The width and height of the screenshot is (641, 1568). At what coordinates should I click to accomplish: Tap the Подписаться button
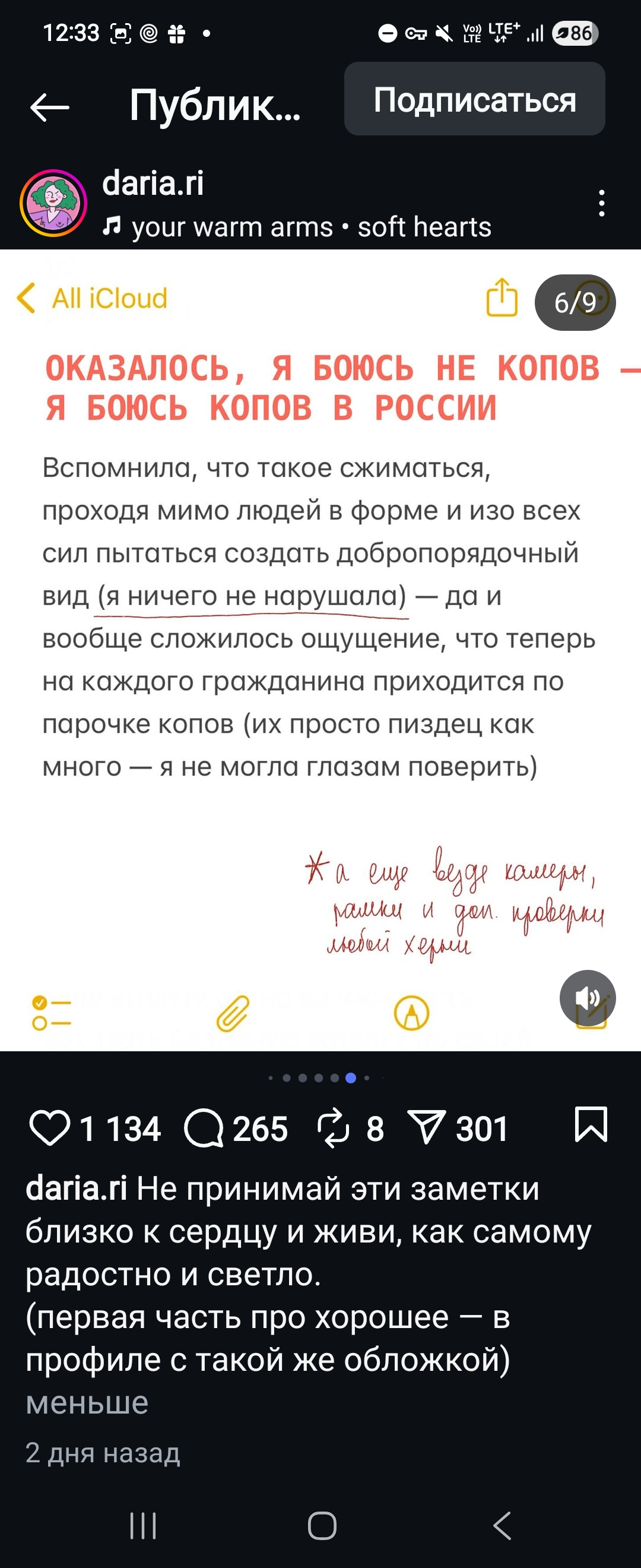[474, 99]
